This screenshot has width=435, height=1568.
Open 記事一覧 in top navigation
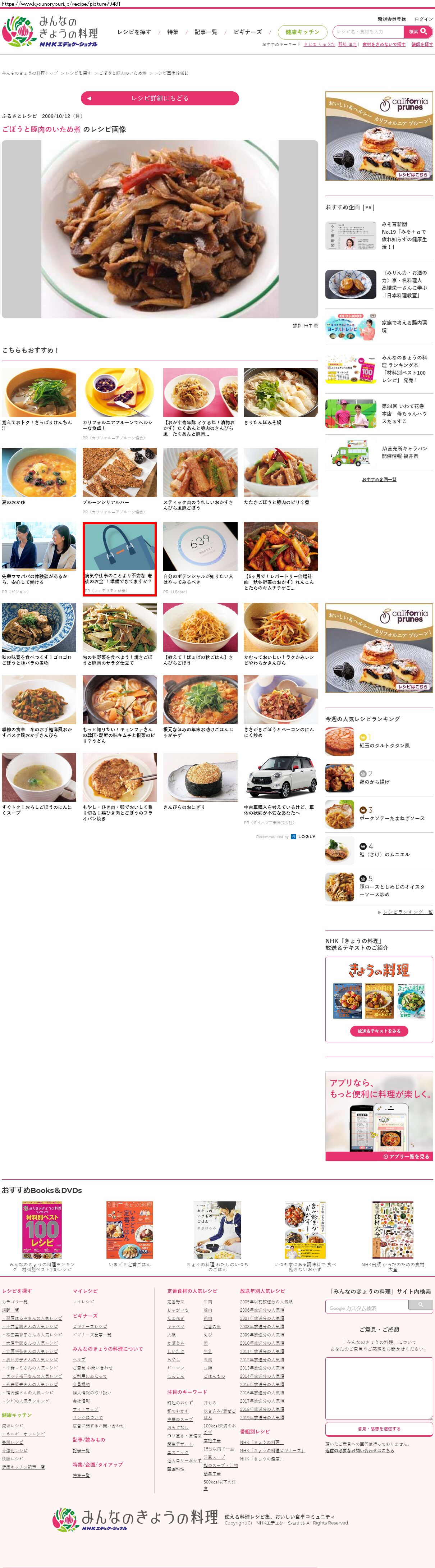point(206,32)
